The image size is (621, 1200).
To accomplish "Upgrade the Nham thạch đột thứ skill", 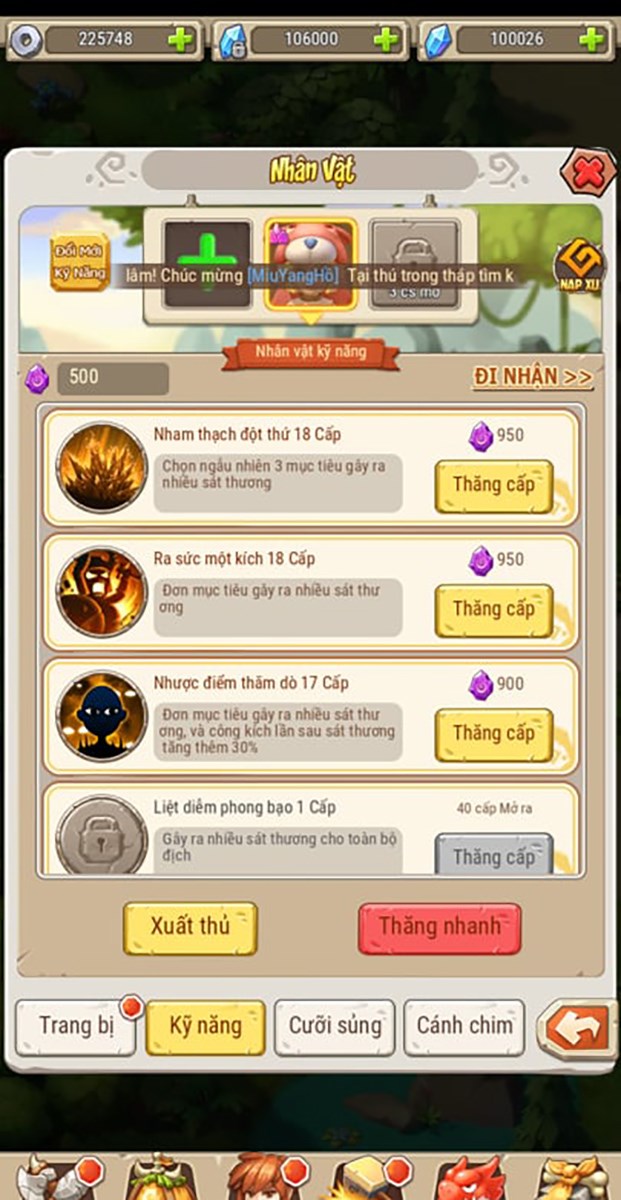I will coord(493,486).
